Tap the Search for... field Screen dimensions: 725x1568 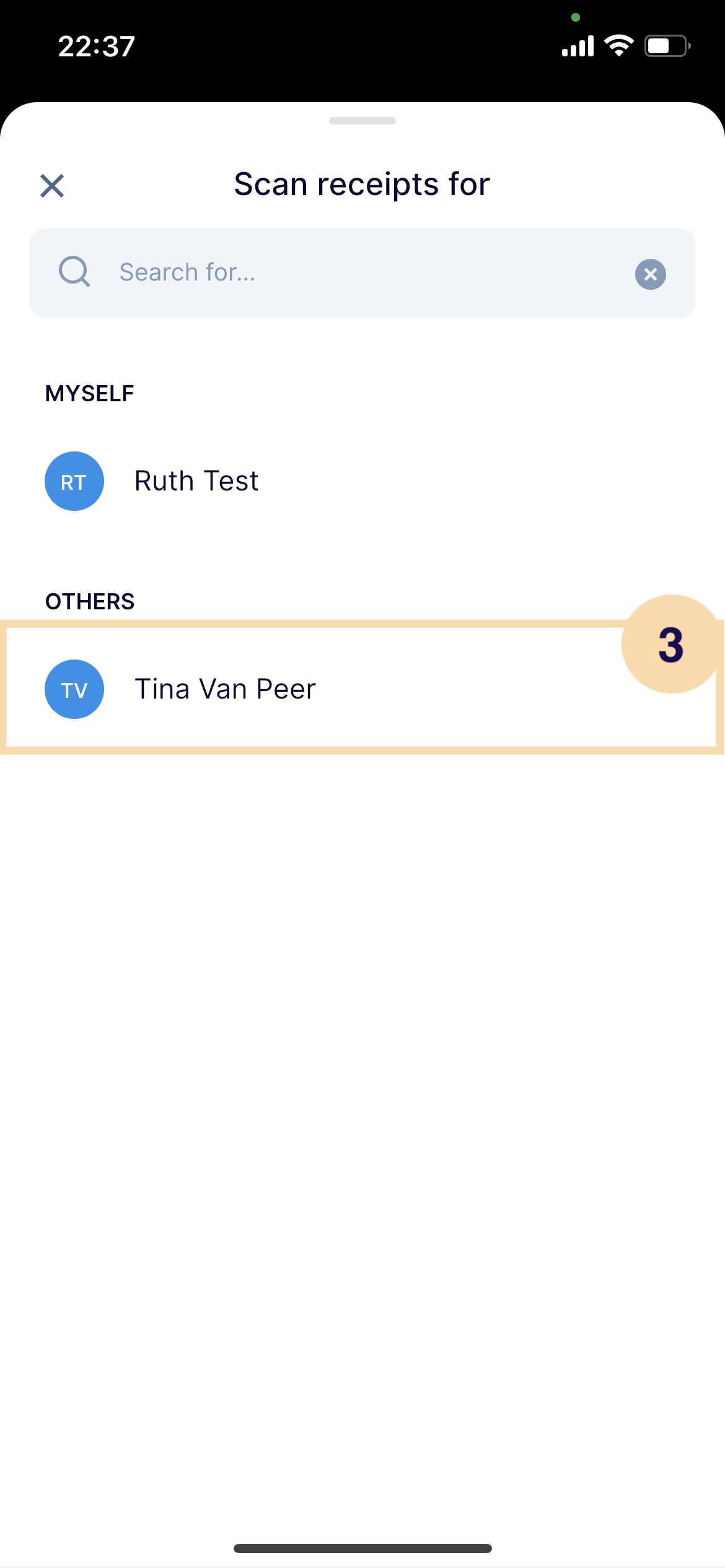[362, 273]
